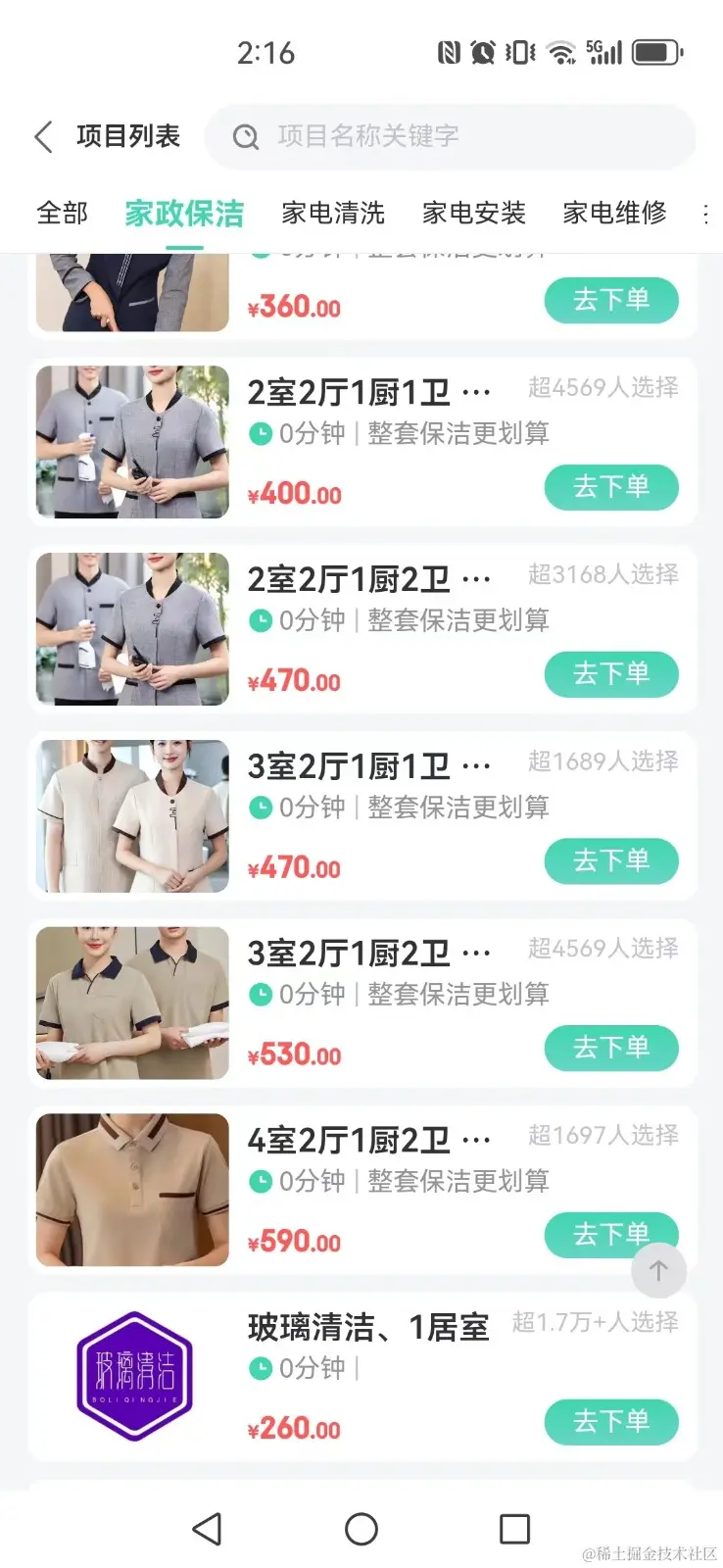
Task: Tap the system home button
Action: tap(361, 1529)
